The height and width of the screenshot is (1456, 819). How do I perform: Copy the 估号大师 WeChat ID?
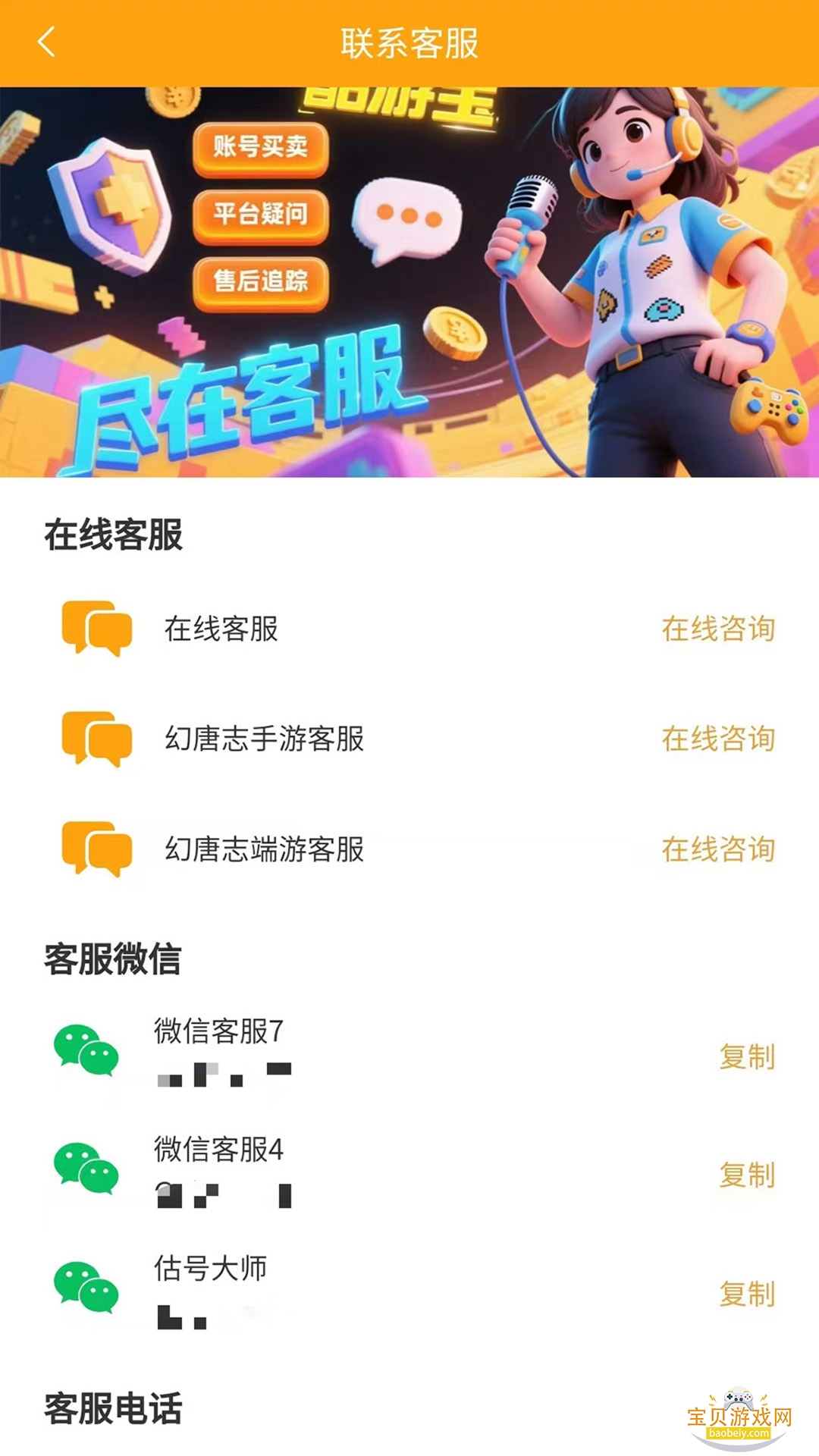(747, 1294)
